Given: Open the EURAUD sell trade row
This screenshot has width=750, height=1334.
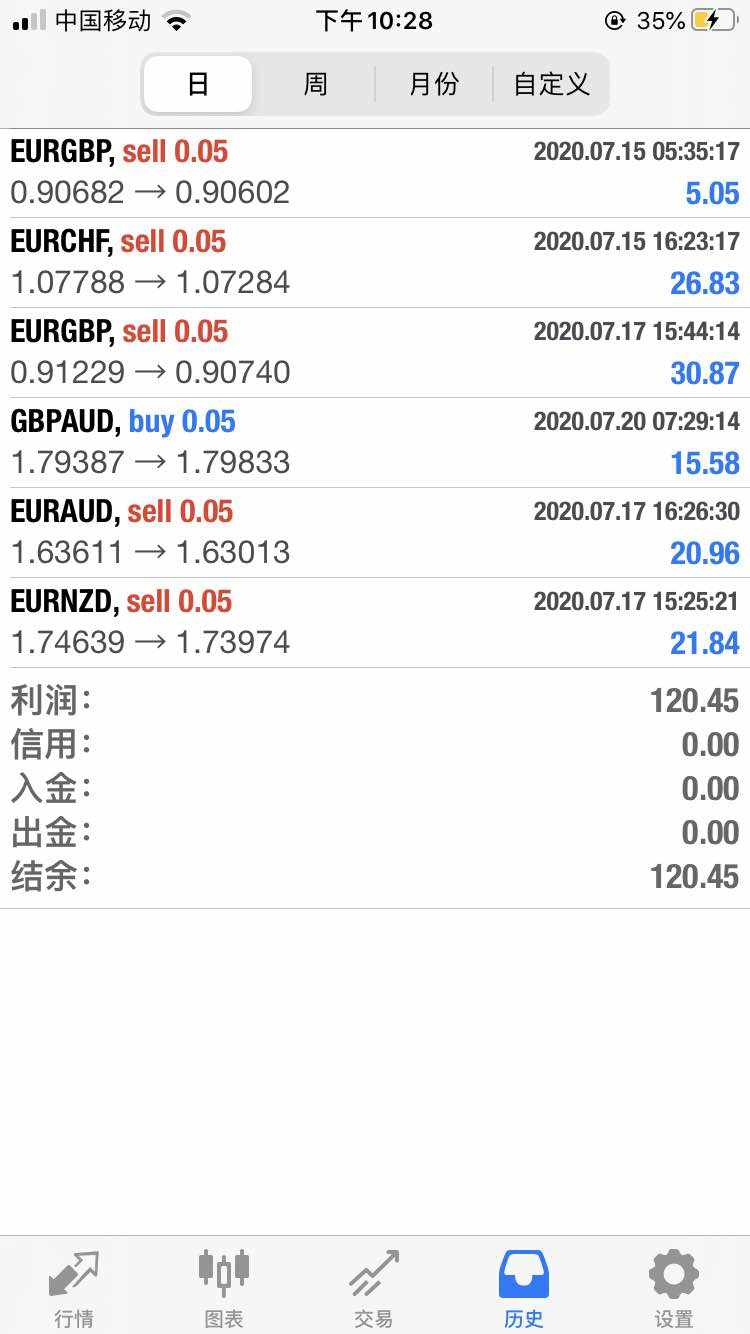Looking at the screenshot, I should pos(375,533).
